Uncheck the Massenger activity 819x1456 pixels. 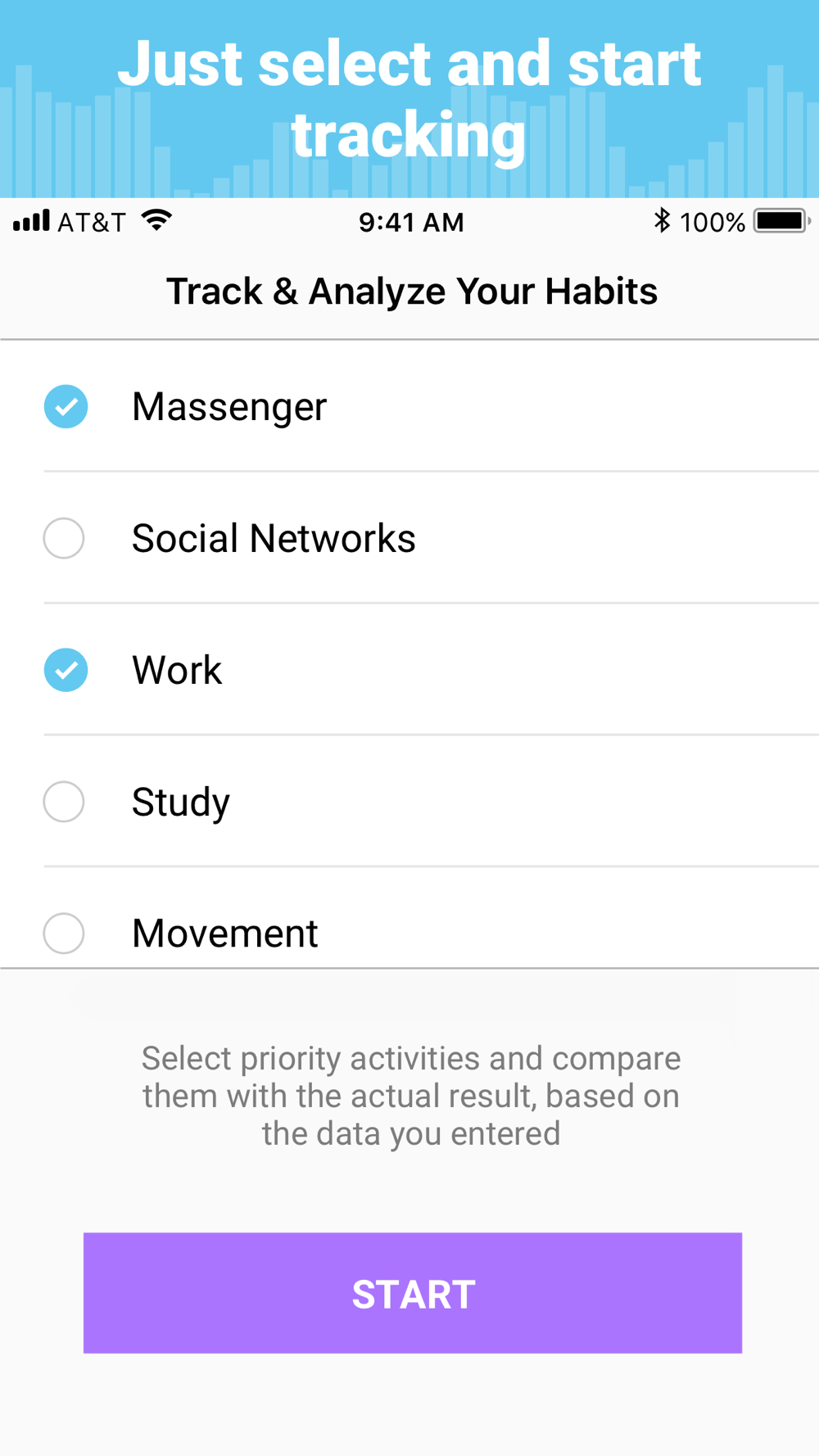click(66, 406)
